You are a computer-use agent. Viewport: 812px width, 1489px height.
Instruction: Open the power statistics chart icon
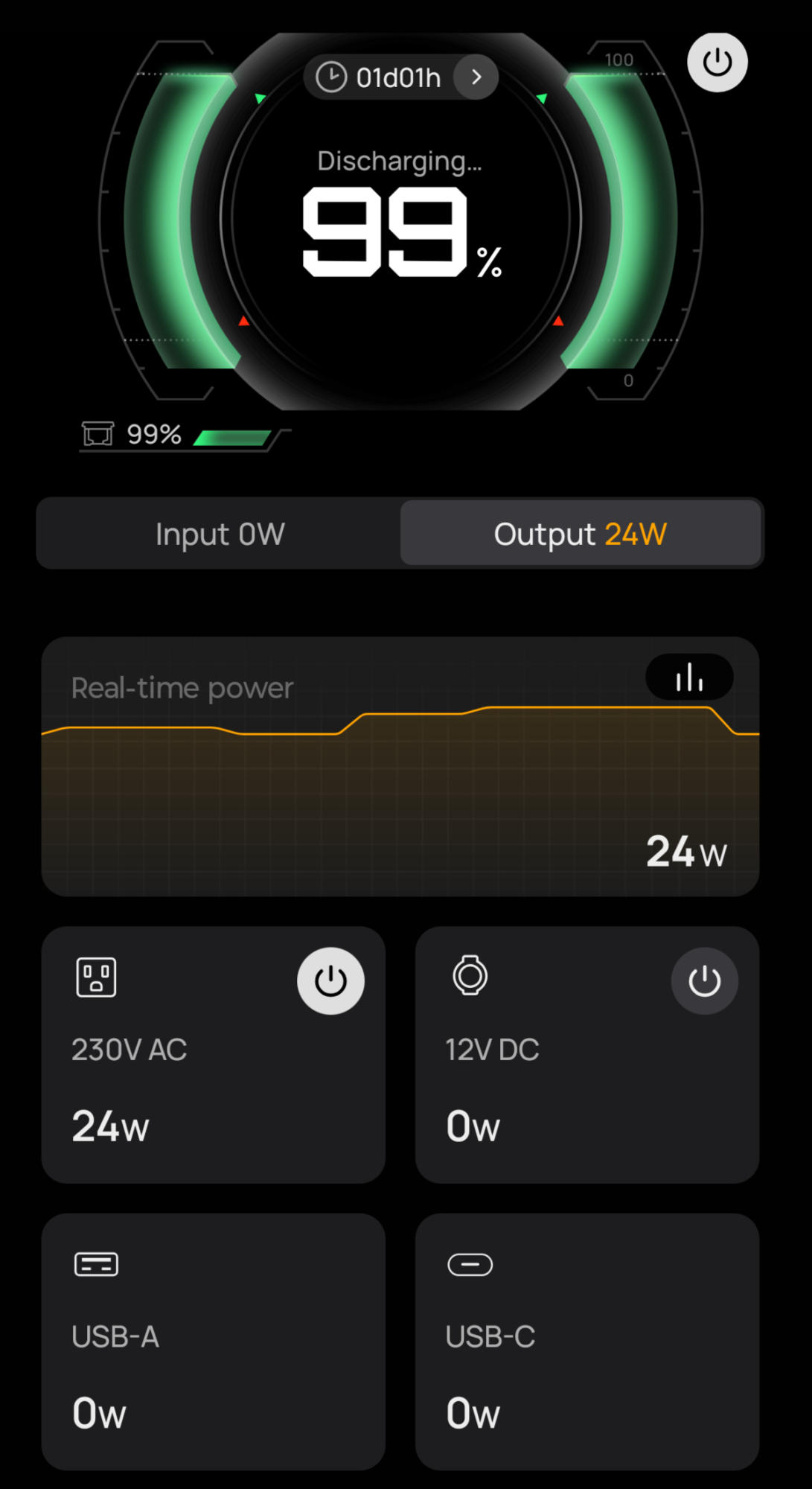tap(689, 677)
